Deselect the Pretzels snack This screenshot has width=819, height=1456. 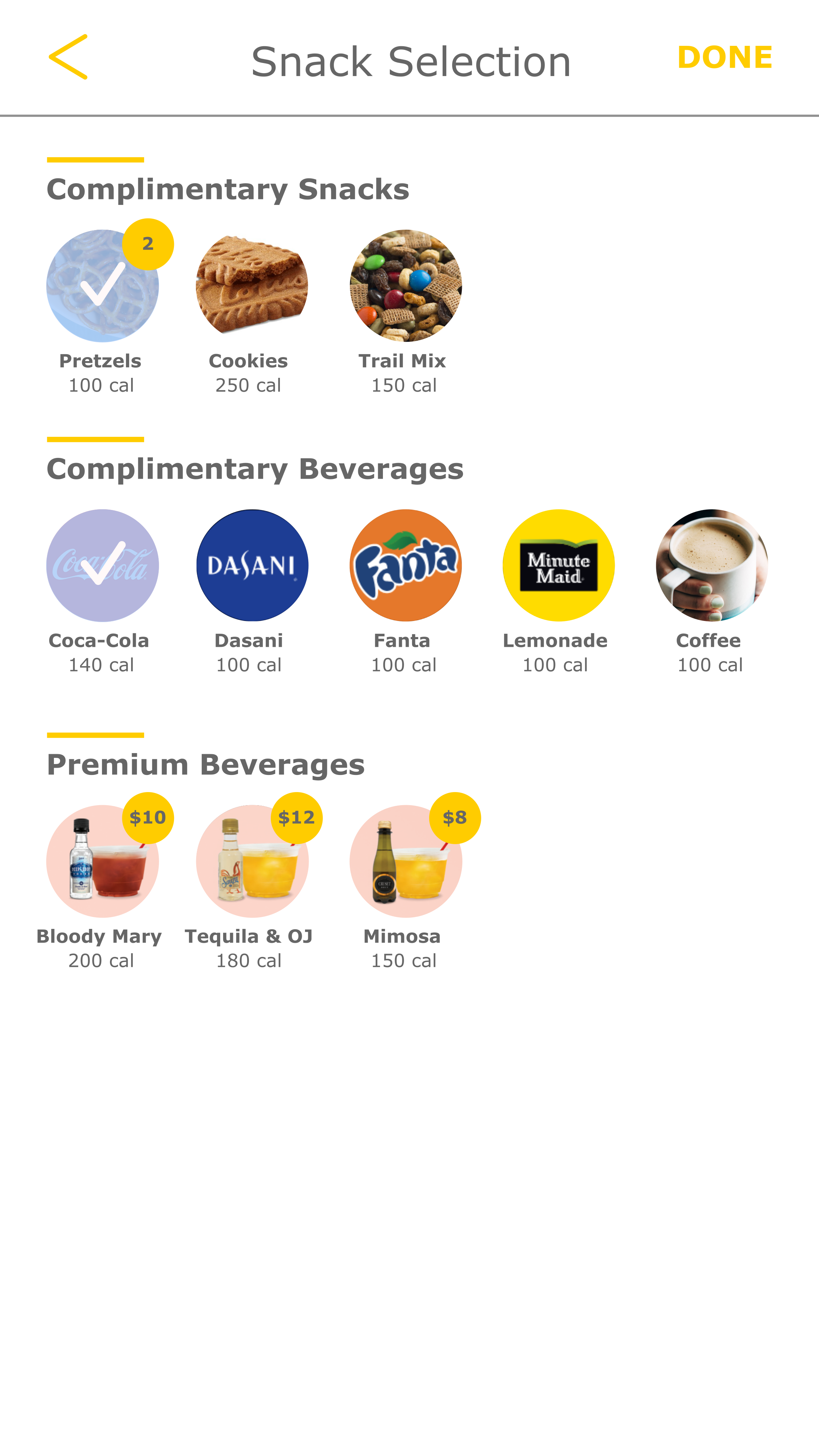pos(102,286)
